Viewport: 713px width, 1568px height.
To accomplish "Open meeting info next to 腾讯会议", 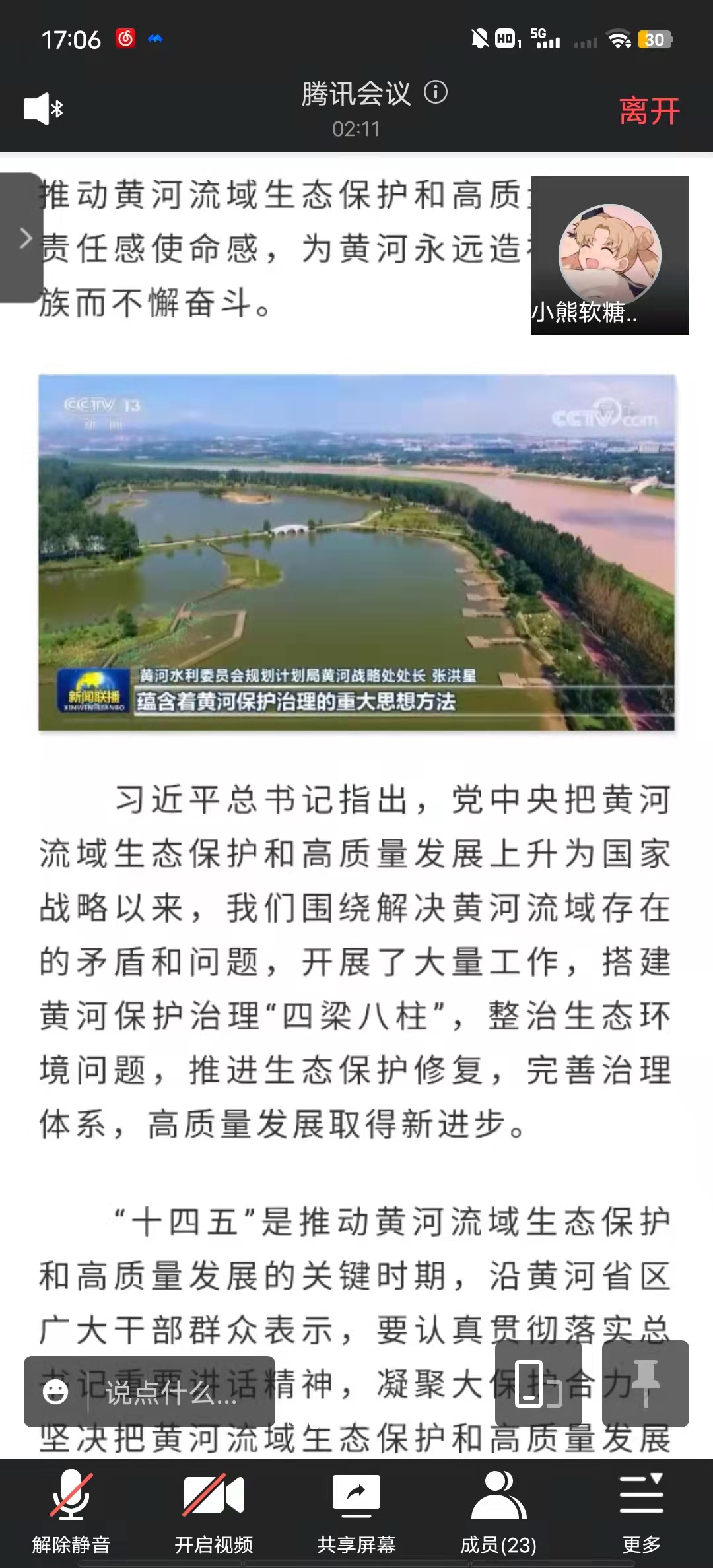I will click(436, 92).
